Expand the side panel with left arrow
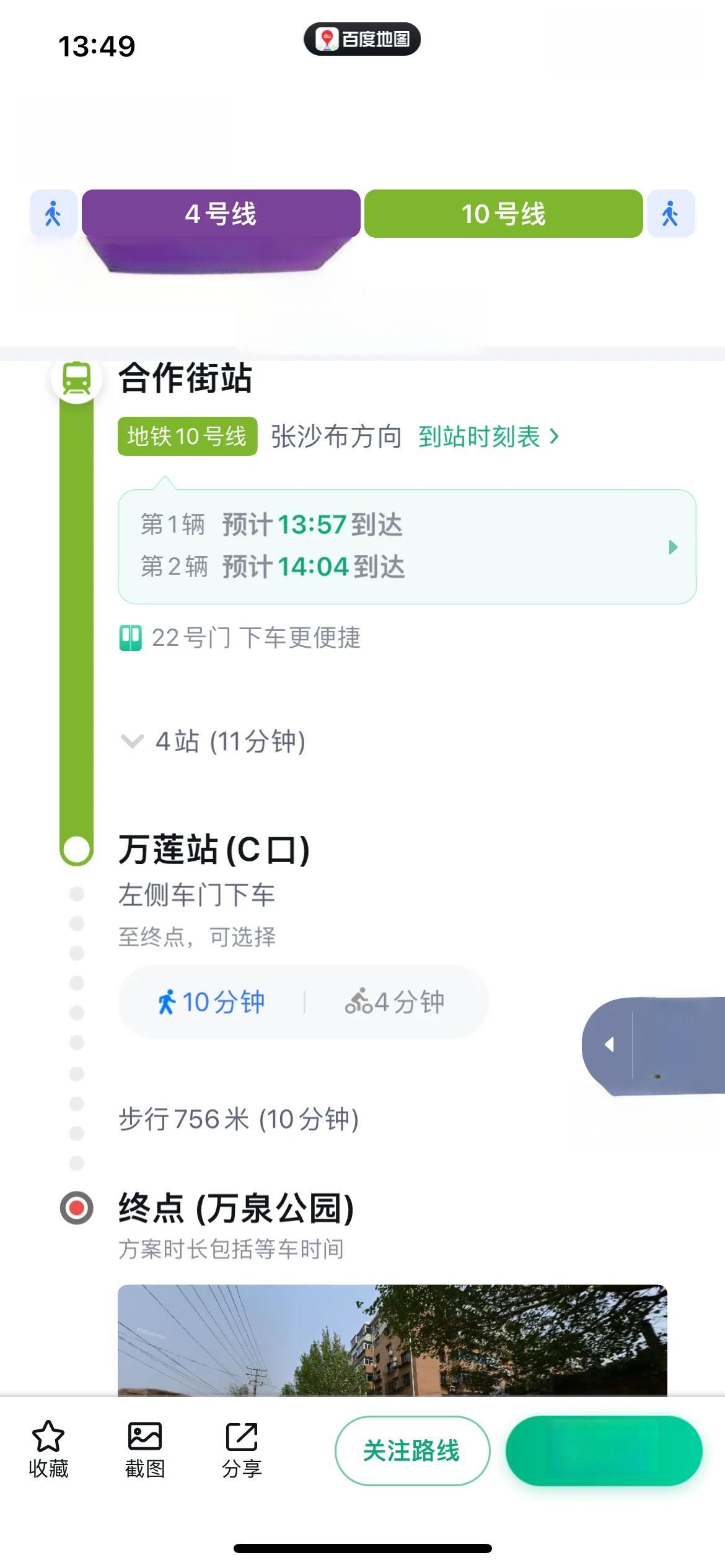Screen dimensions: 725x1568 [610, 1045]
